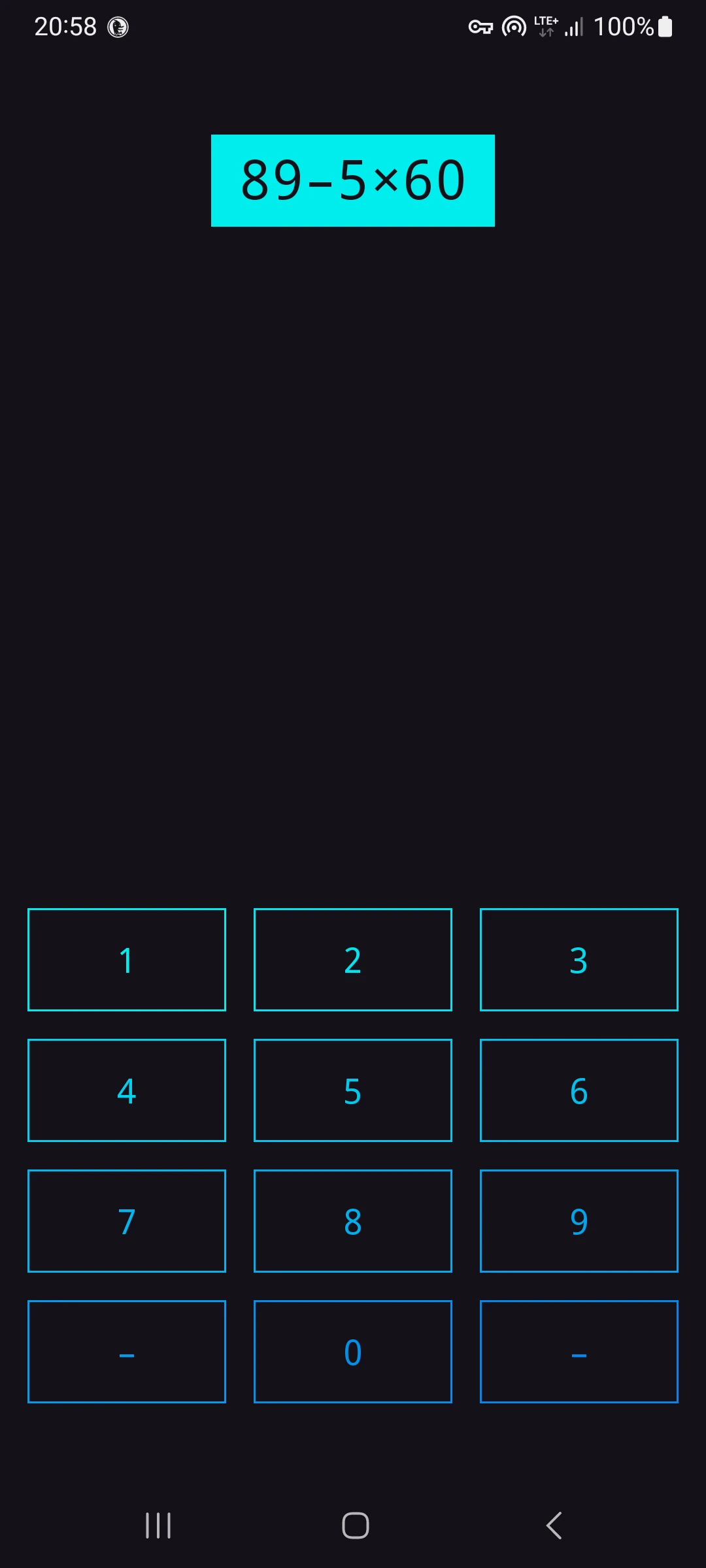
Task: Enter digit 5 on the keypad
Action: tap(353, 1090)
